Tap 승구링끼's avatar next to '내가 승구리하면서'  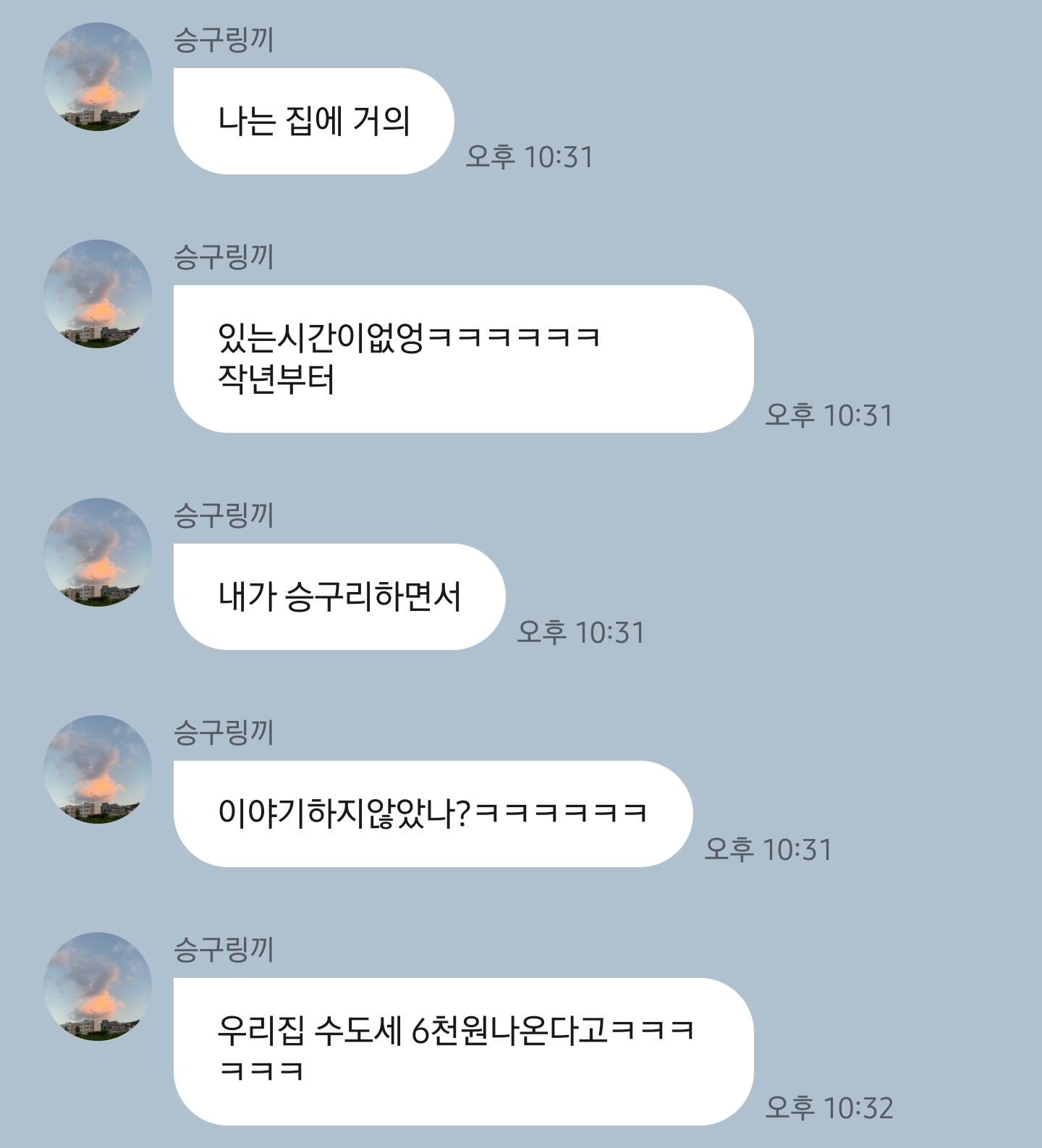point(98,552)
